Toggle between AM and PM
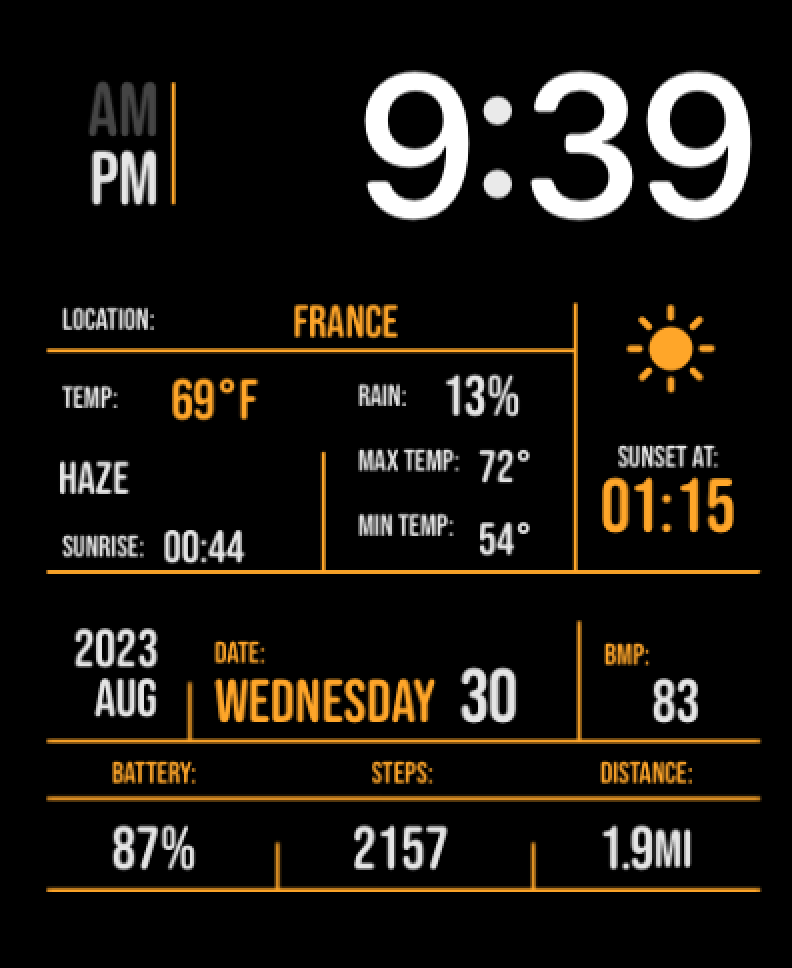 [125, 140]
